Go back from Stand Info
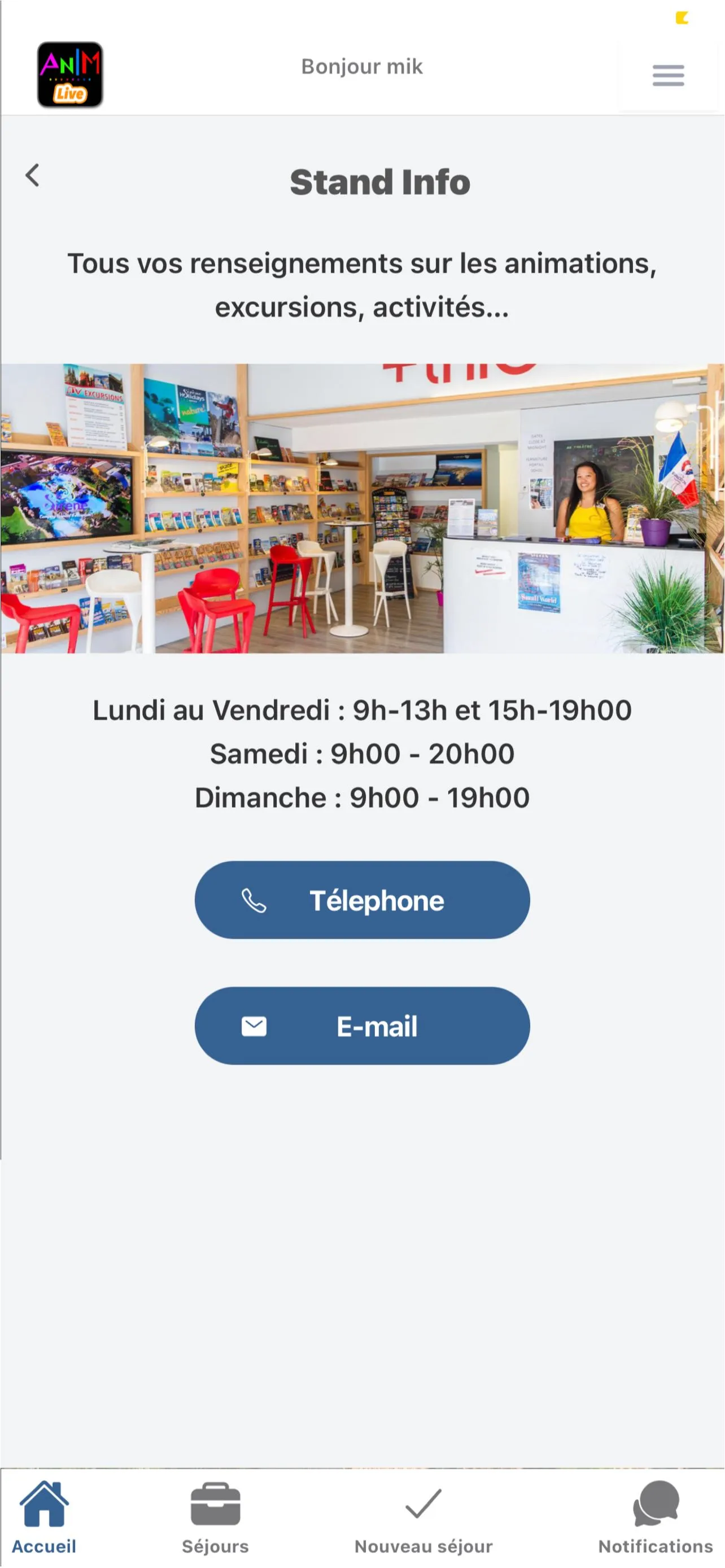 pos(32,176)
